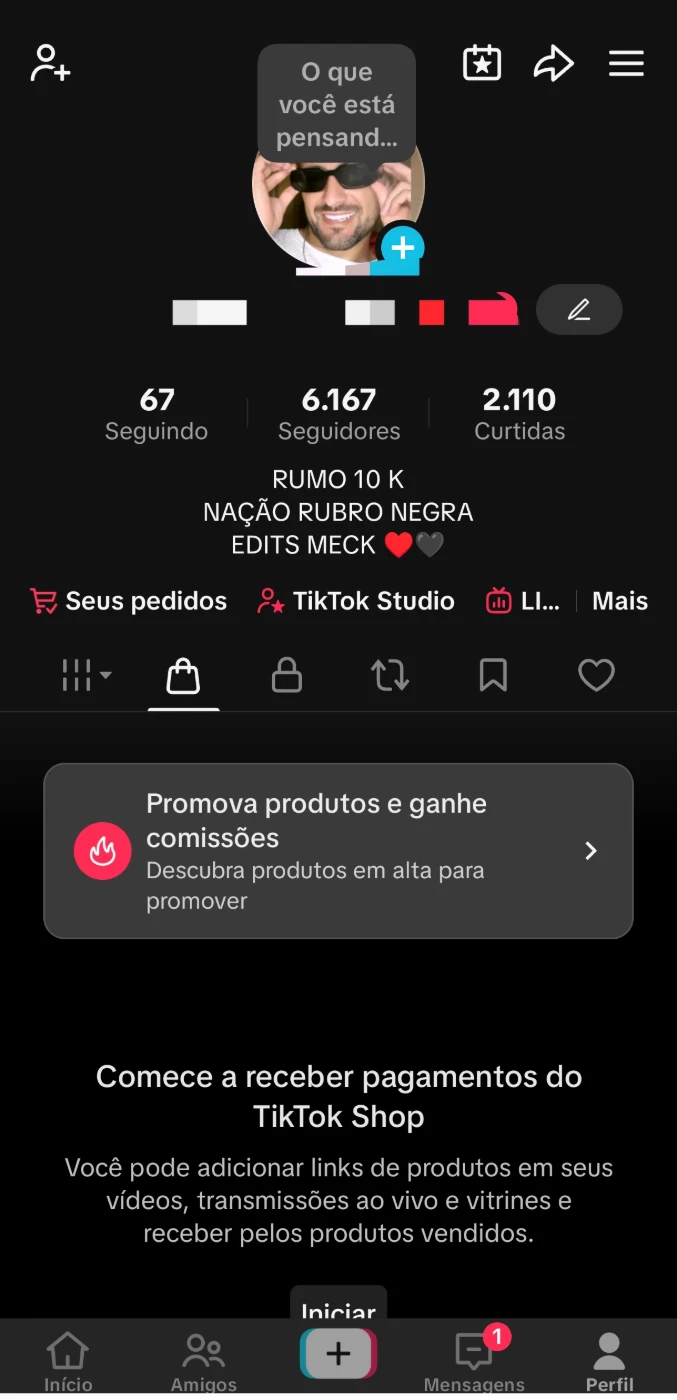The width and height of the screenshot is (677, 1400).
Task: Edit profile with the pencil button
Action: [x=579, y=310]
